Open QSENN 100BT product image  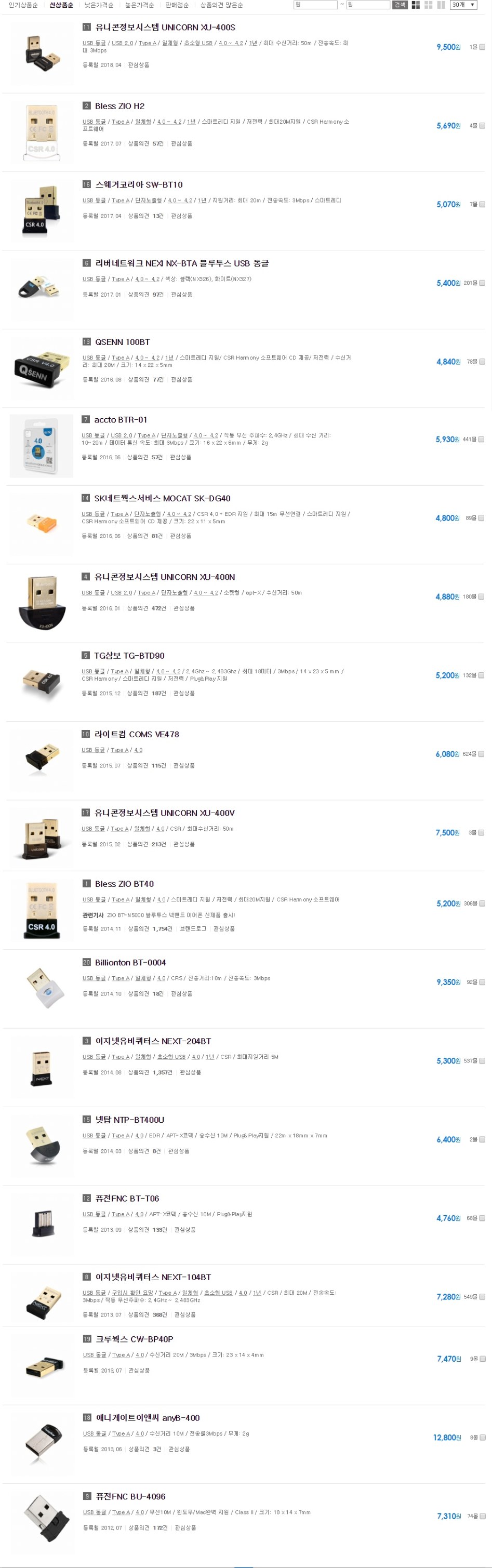pos(42,366)
